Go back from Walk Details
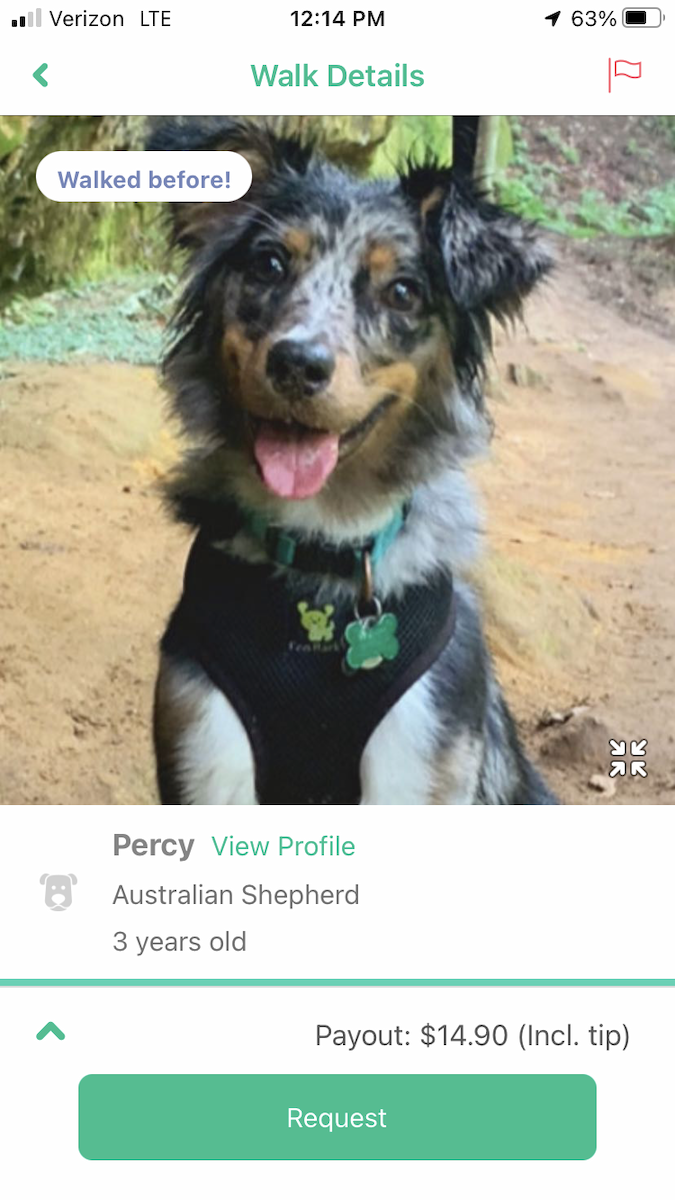 (x=41, y=75)
